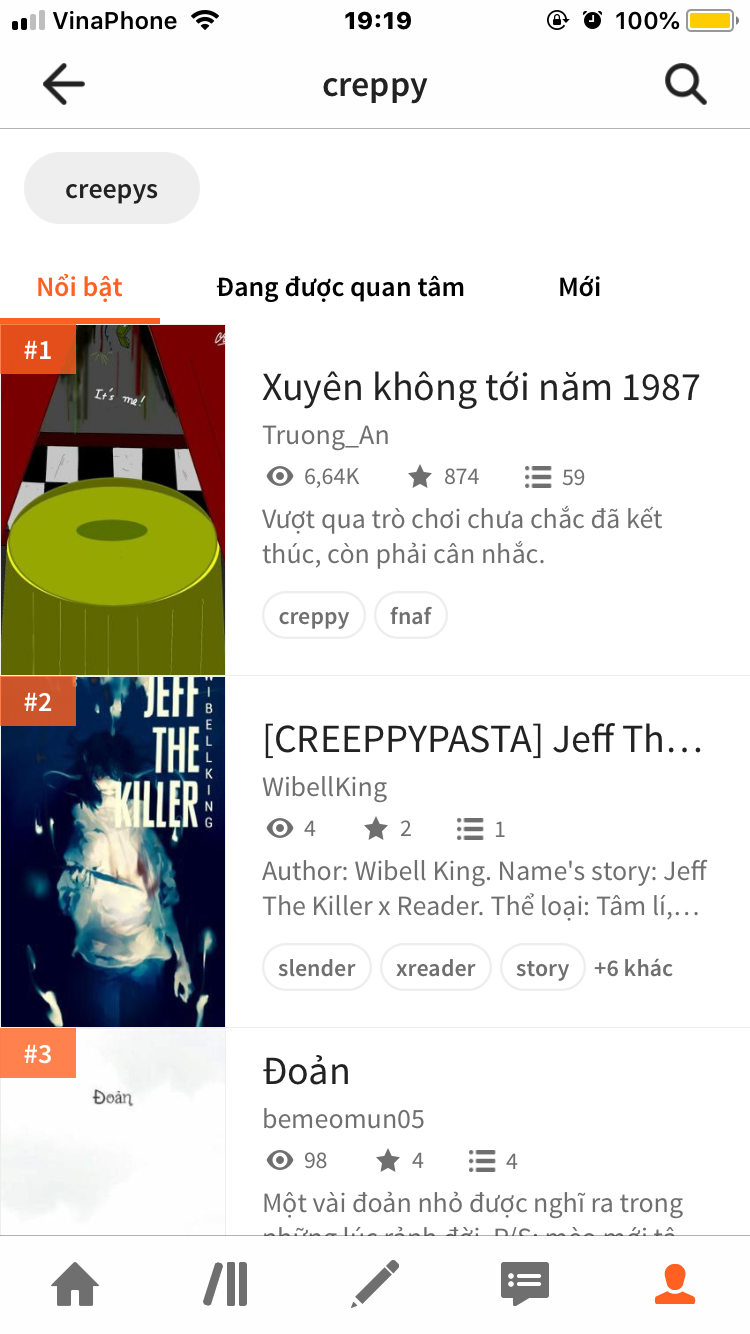Open the Jeff The Killer story

483,740
